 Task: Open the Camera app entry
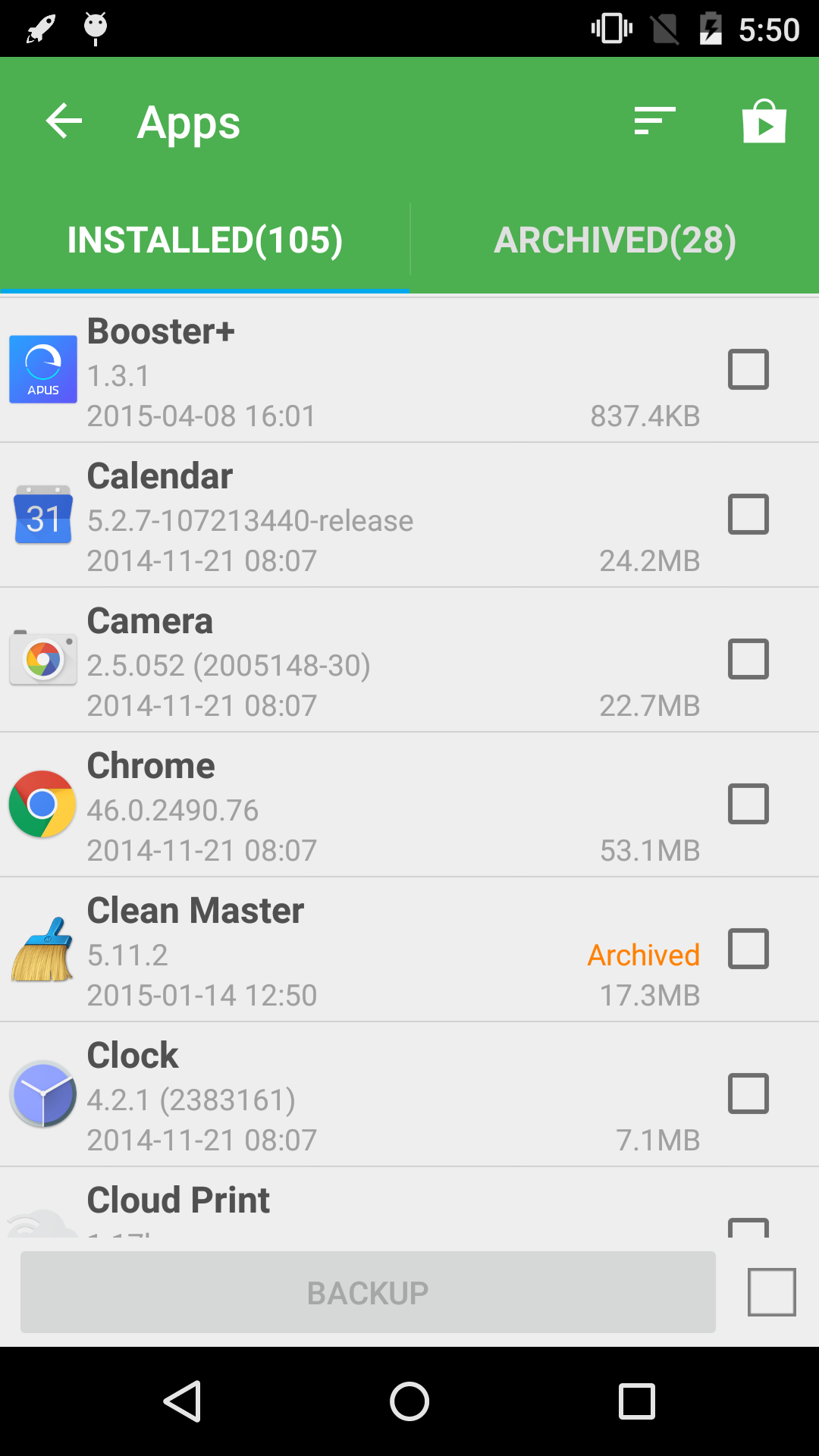pyautogui.click(x=341, y=660)
